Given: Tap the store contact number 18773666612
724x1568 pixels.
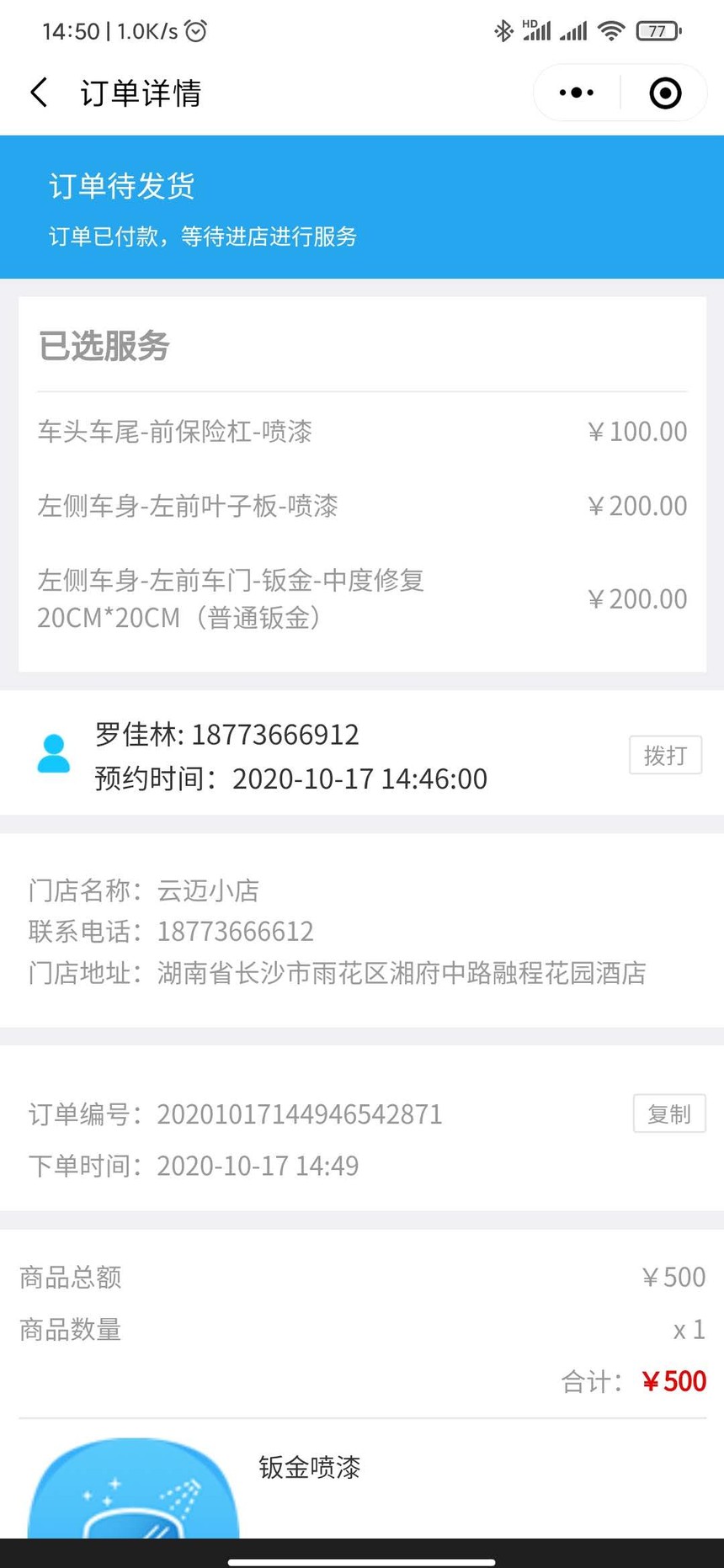Looking at the screenshot, I should pyautogui.click(x=235, y=932).
